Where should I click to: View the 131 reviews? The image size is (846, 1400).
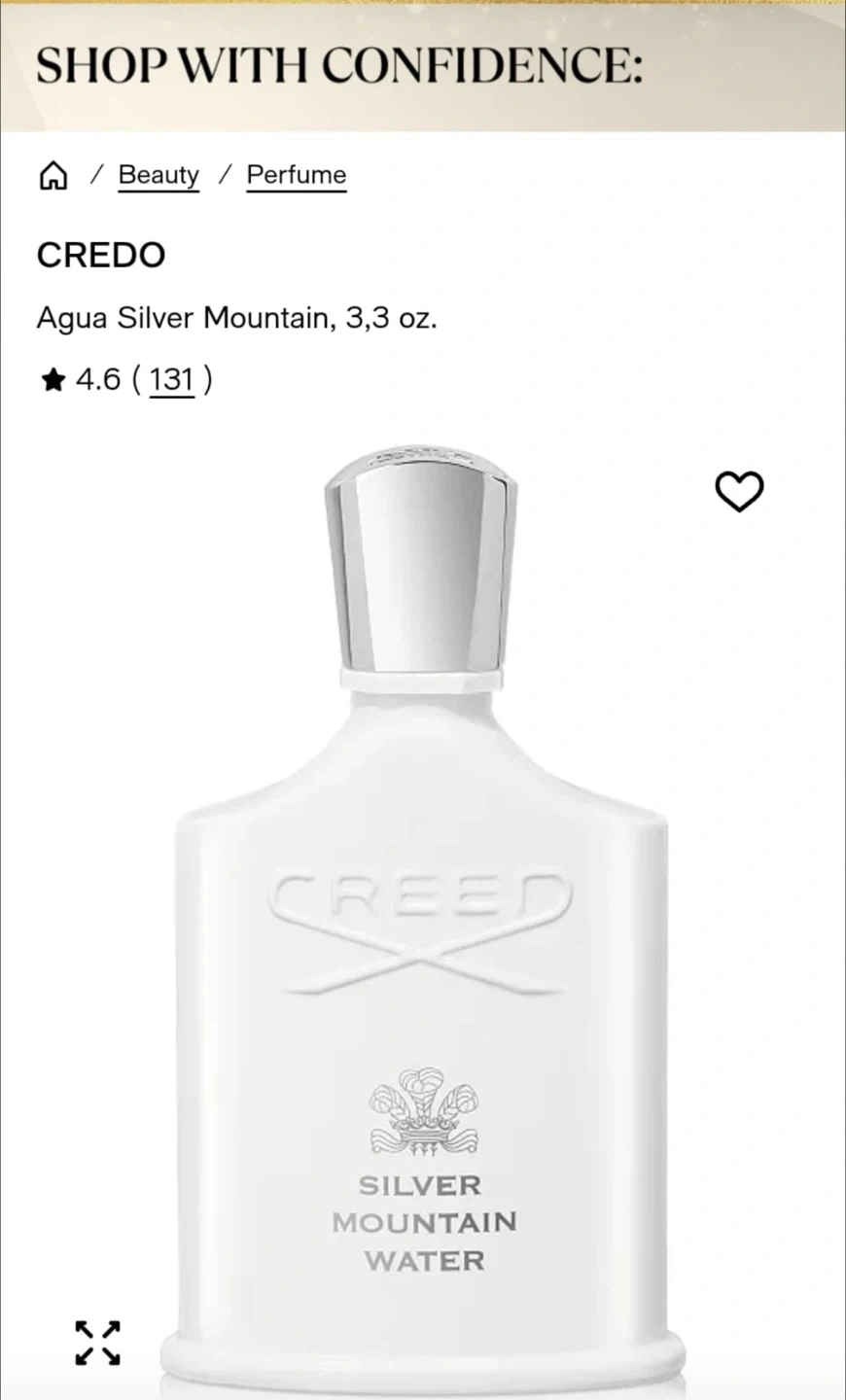pyautogui.click(x=172, y=378)
